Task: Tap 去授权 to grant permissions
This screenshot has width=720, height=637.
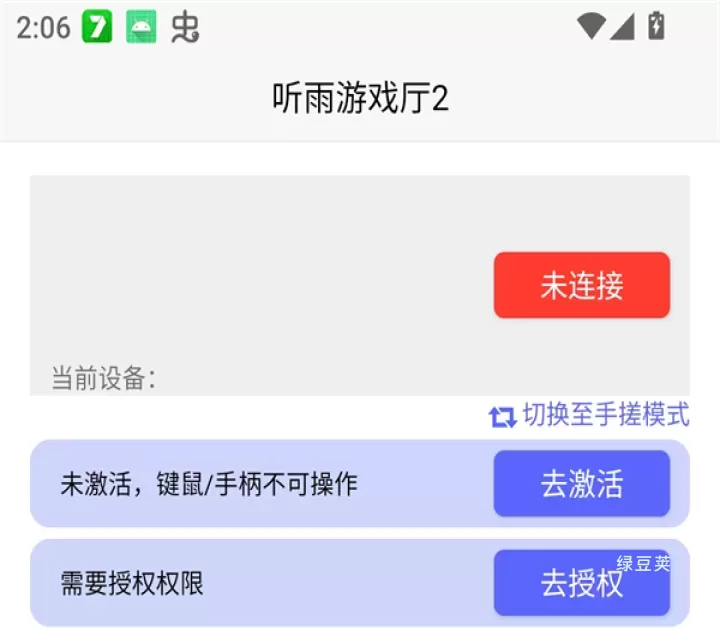Action: (581, 584)
